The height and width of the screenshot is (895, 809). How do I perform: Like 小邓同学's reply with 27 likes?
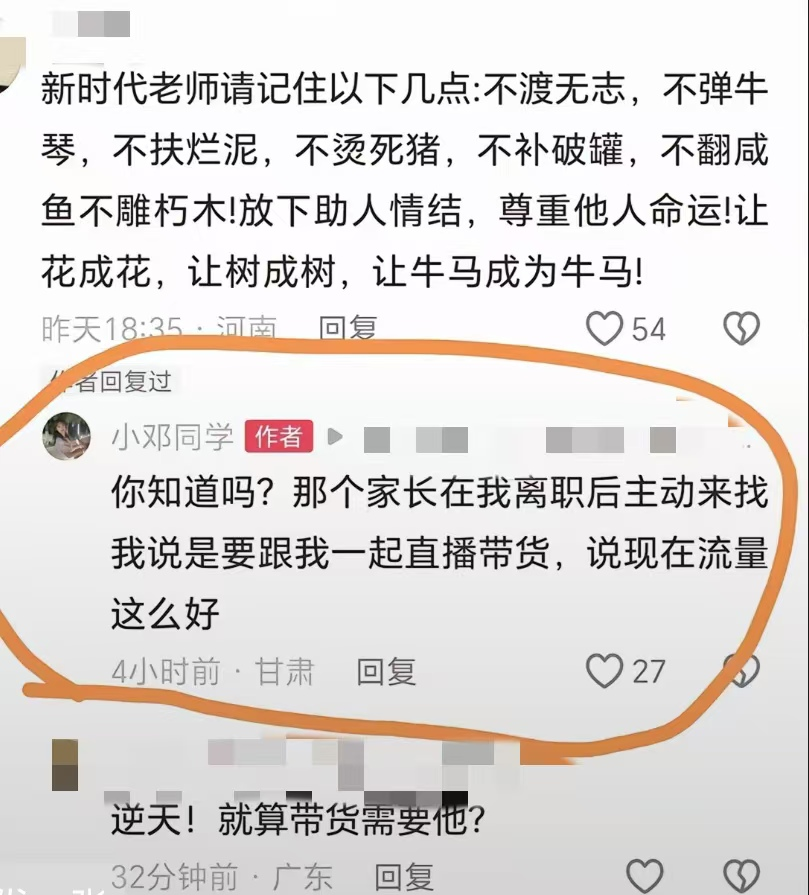pos(604,671)
